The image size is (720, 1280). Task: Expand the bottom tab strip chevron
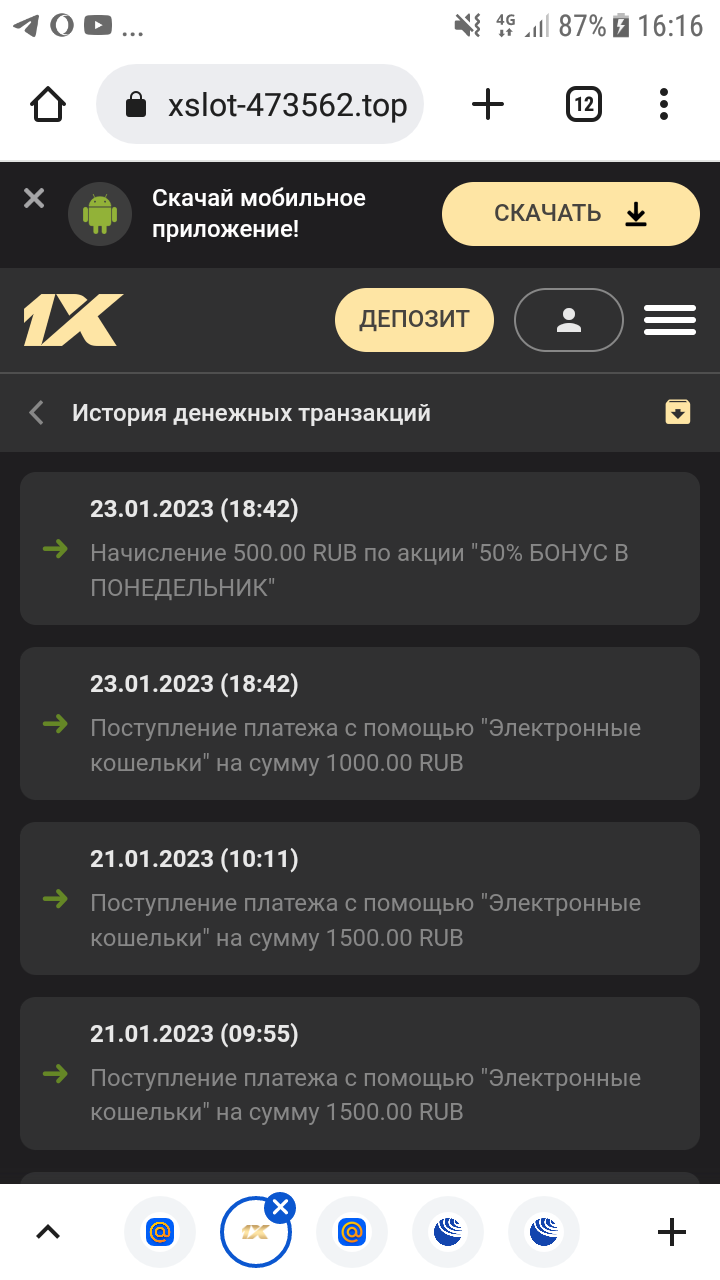pos(48,1232)
